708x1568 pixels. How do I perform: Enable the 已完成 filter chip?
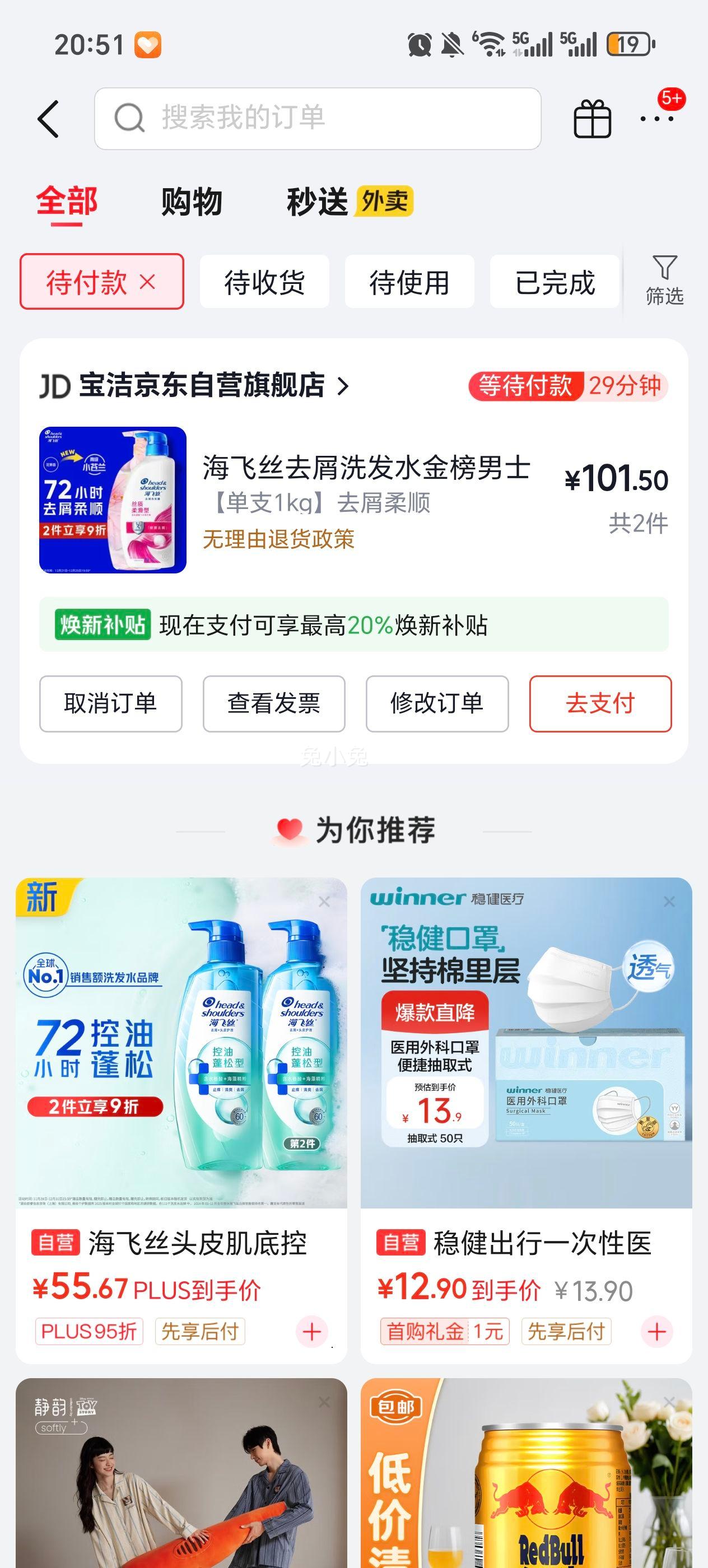pos(553,281)
